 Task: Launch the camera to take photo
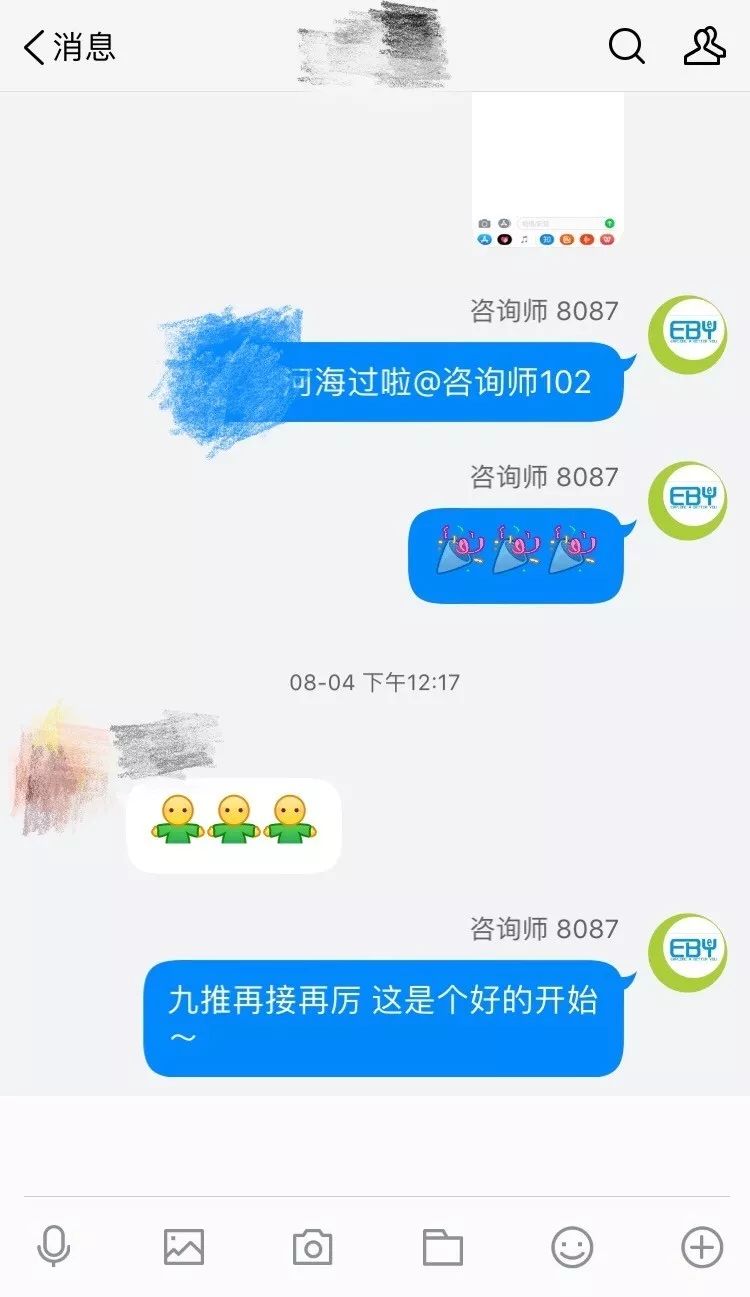coord(313,1247)
